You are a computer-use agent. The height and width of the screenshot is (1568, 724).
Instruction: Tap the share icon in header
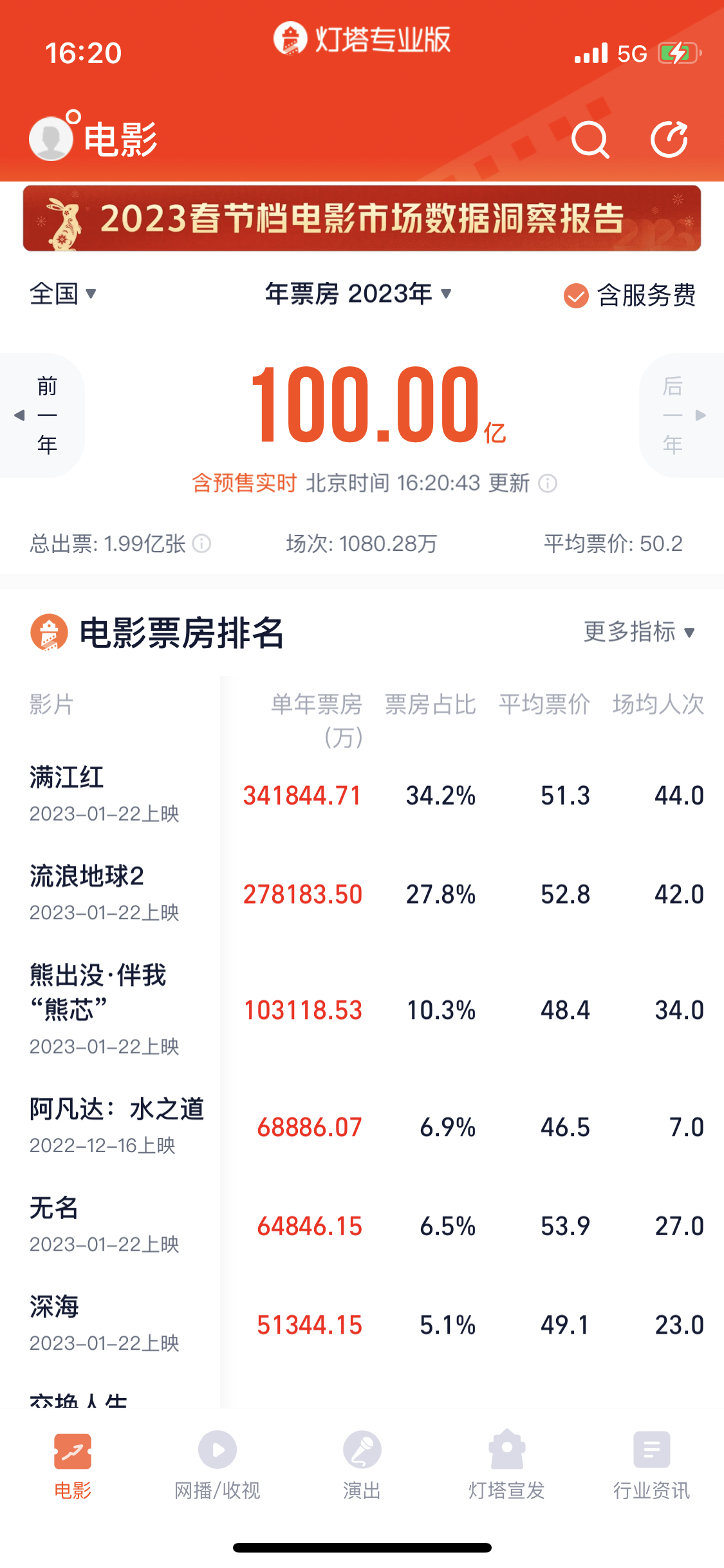(x=669, y=138)
